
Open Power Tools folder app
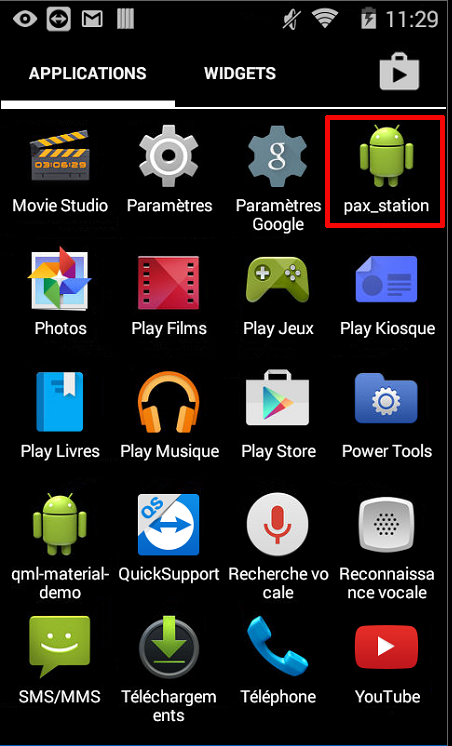[387, 416]
